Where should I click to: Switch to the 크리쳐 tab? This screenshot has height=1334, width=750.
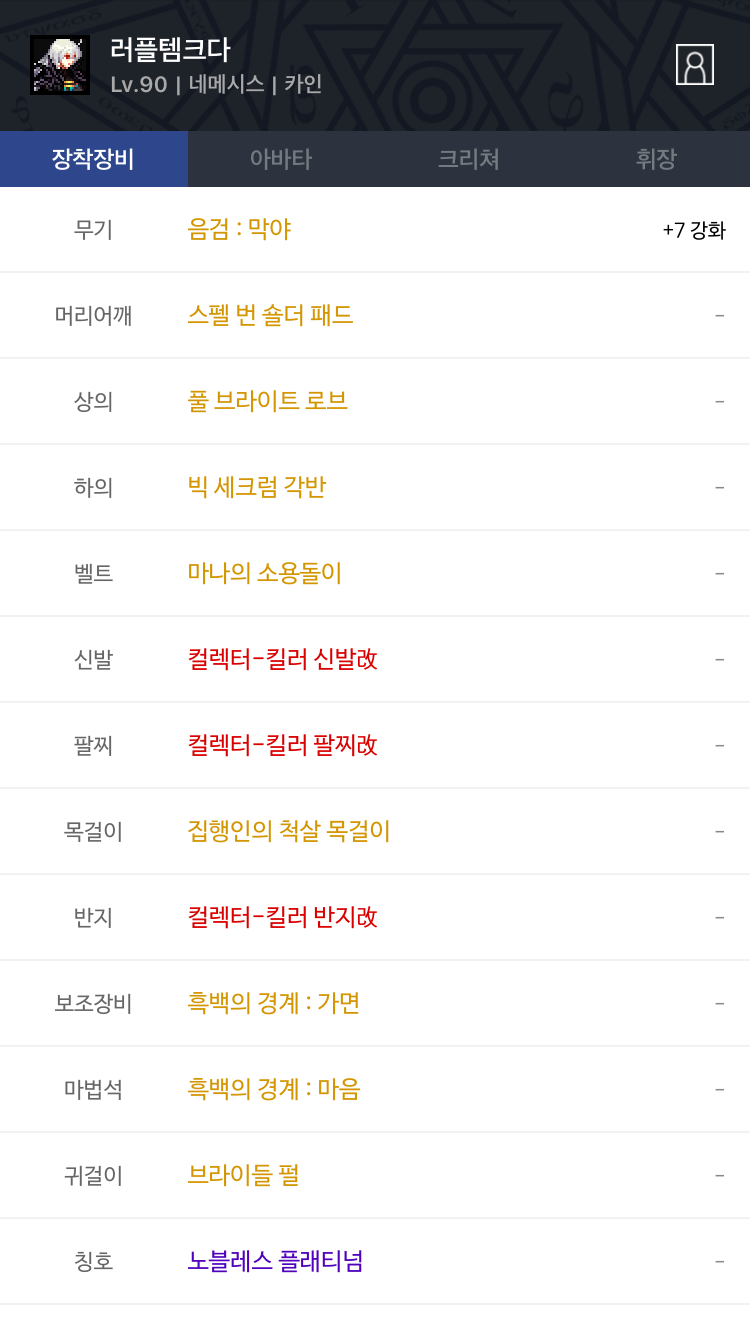click(469, 159)
